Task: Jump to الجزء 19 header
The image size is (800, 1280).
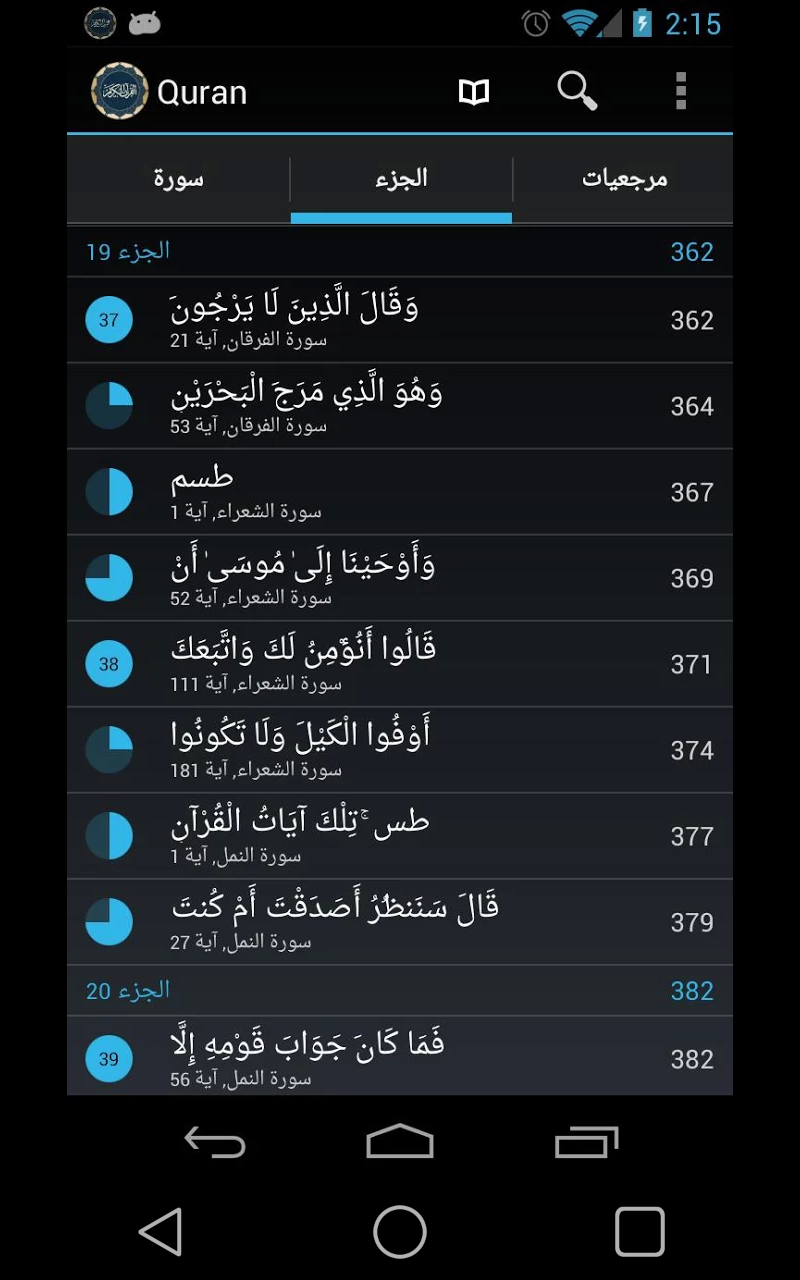Action: point(400,251)
